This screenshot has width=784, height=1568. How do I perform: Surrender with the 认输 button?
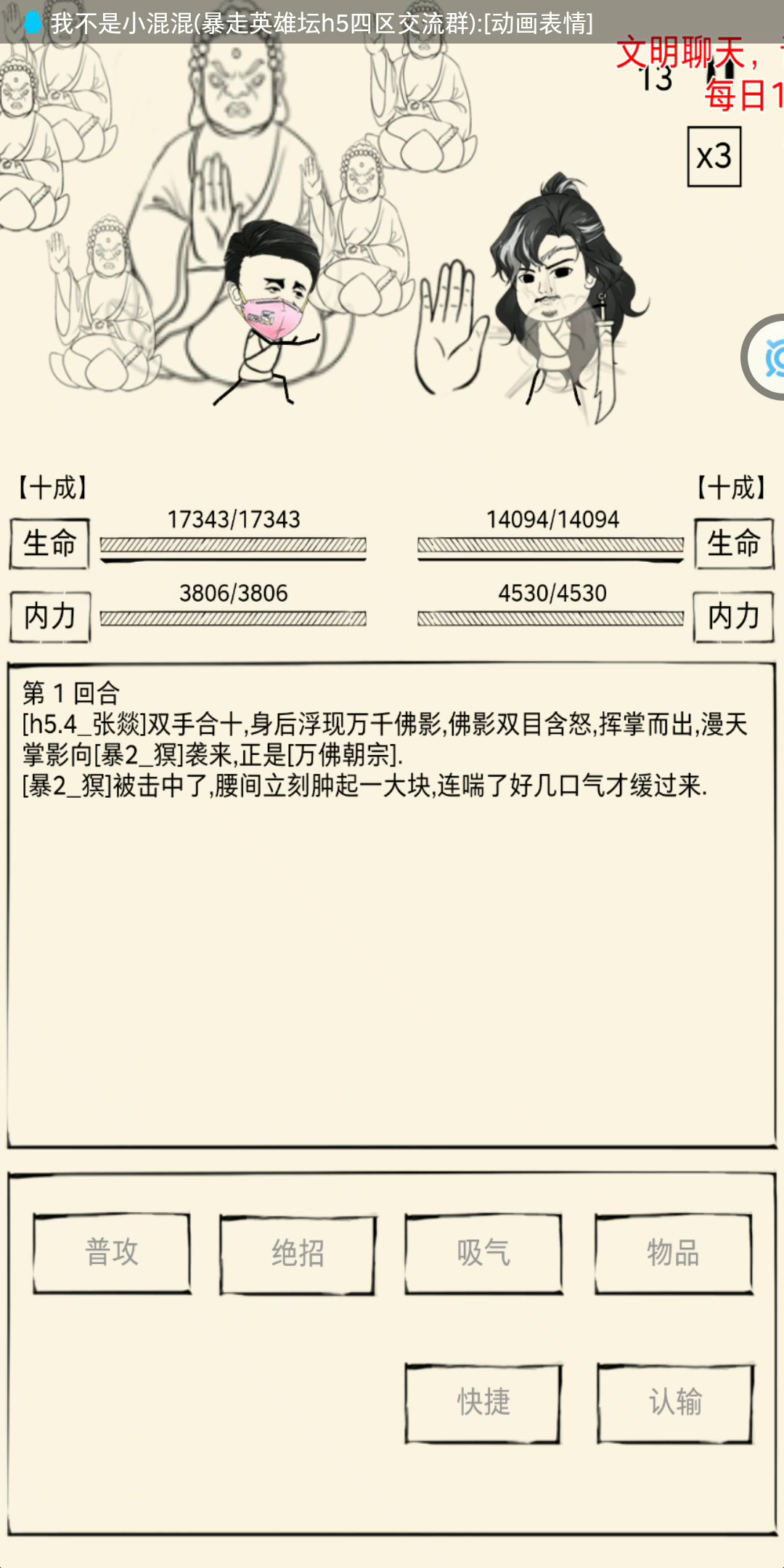click(675, 1402)
